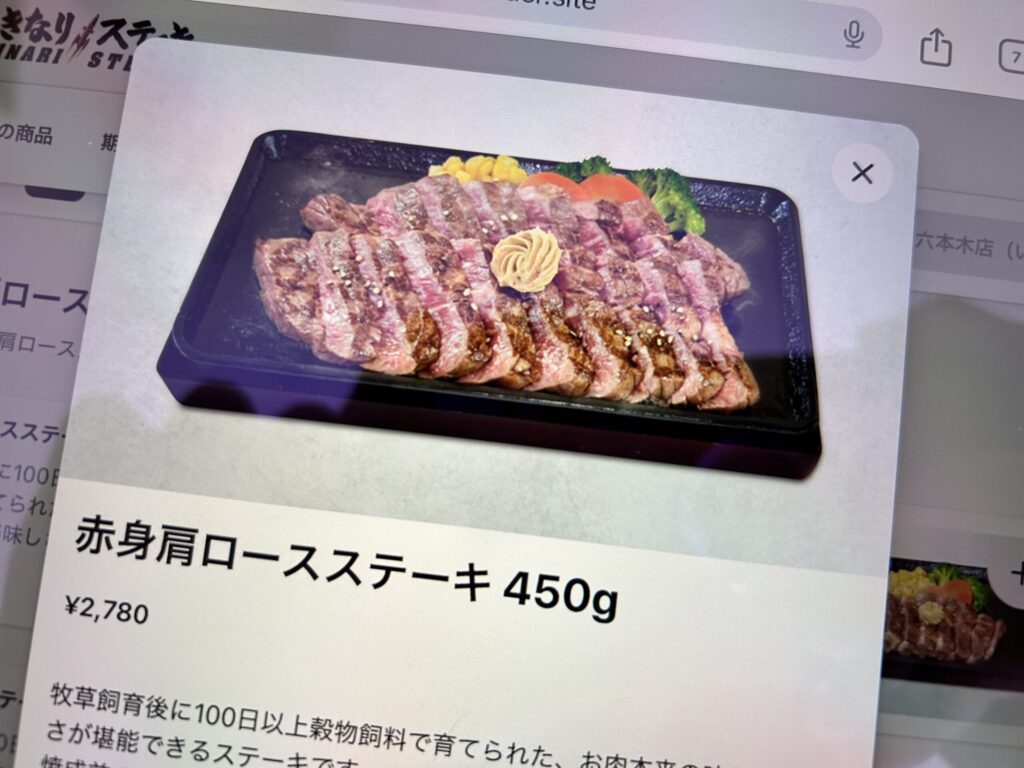Open the browser share menu

(935, 46)
